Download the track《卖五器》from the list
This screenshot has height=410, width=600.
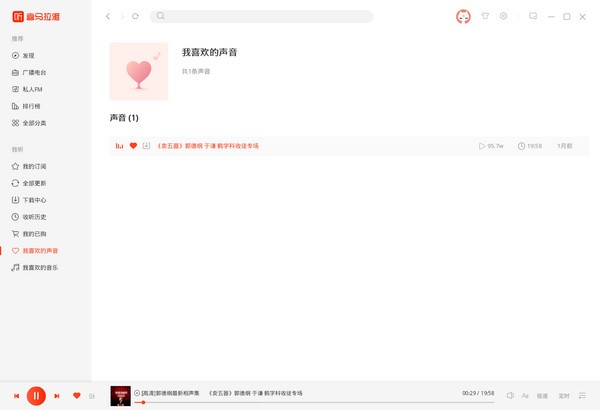(x=146, y=146)
